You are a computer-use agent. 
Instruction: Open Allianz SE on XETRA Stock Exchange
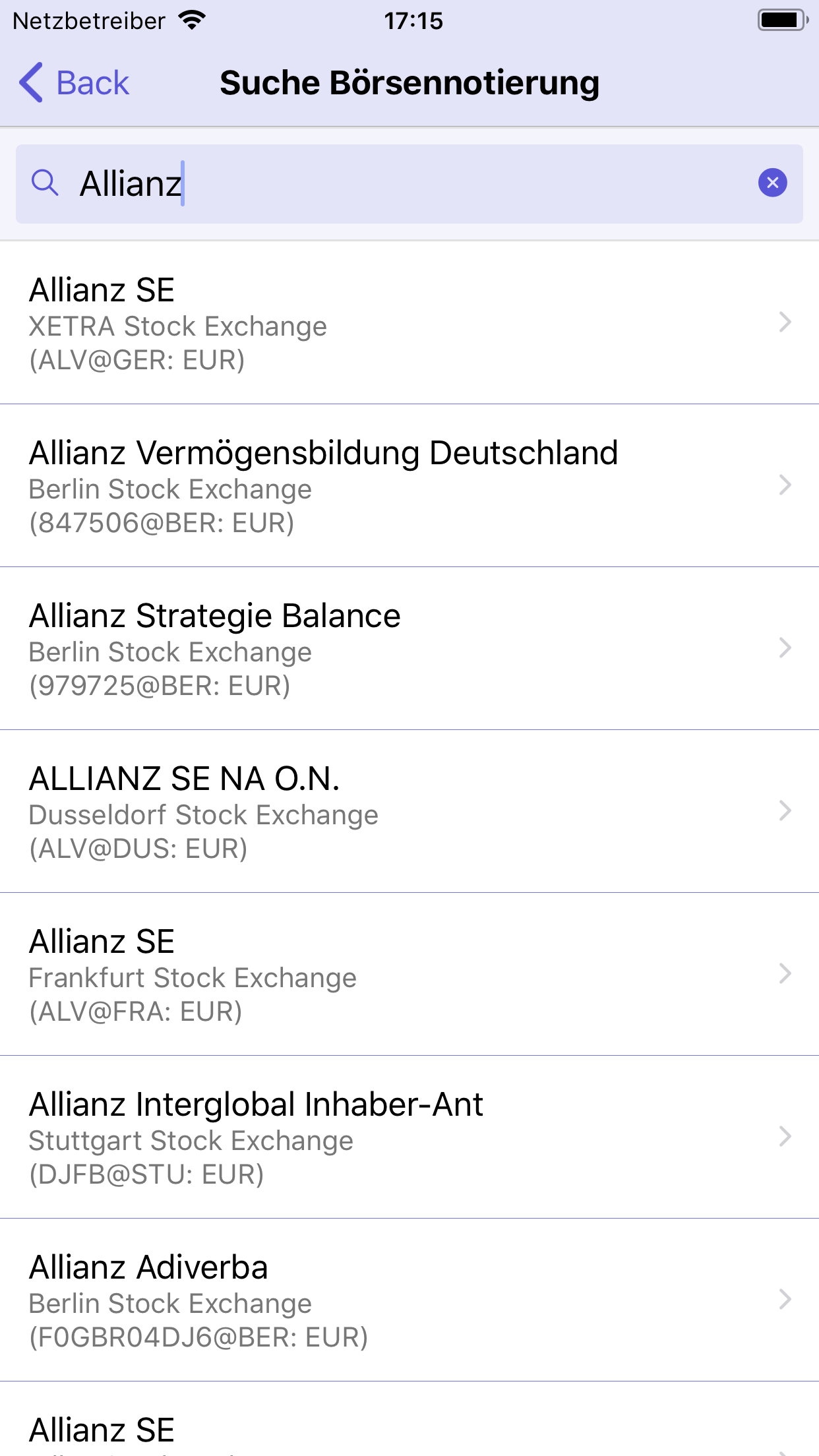[409, 323]
